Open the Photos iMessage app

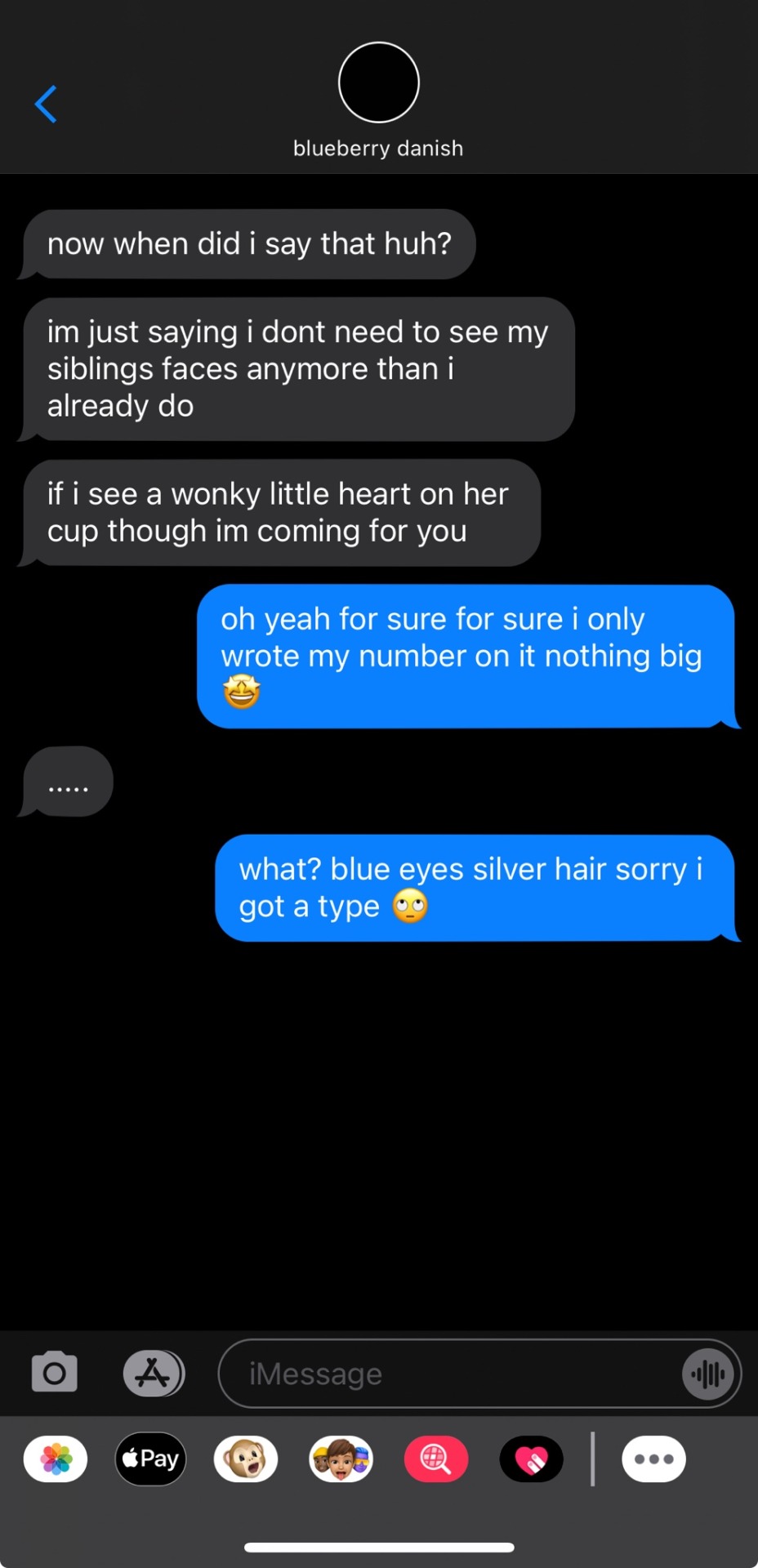56,1459
